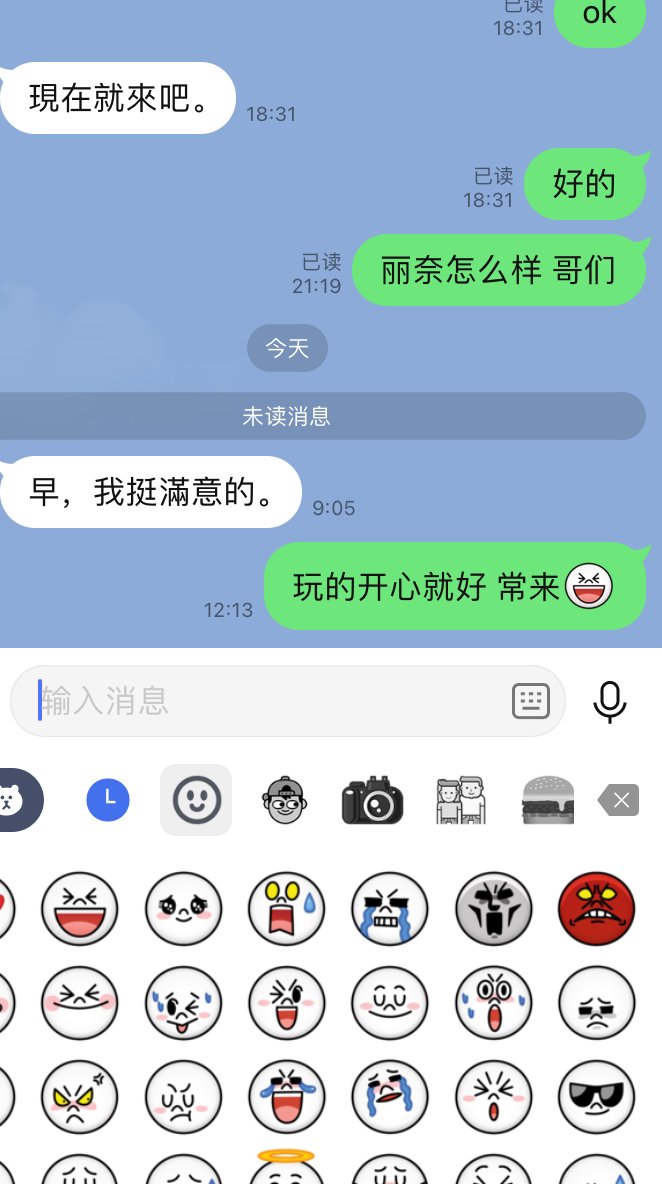This screenshot has width=662, height=1184.
Task: Insert the red angry face emoji
Action: [596, 908]
